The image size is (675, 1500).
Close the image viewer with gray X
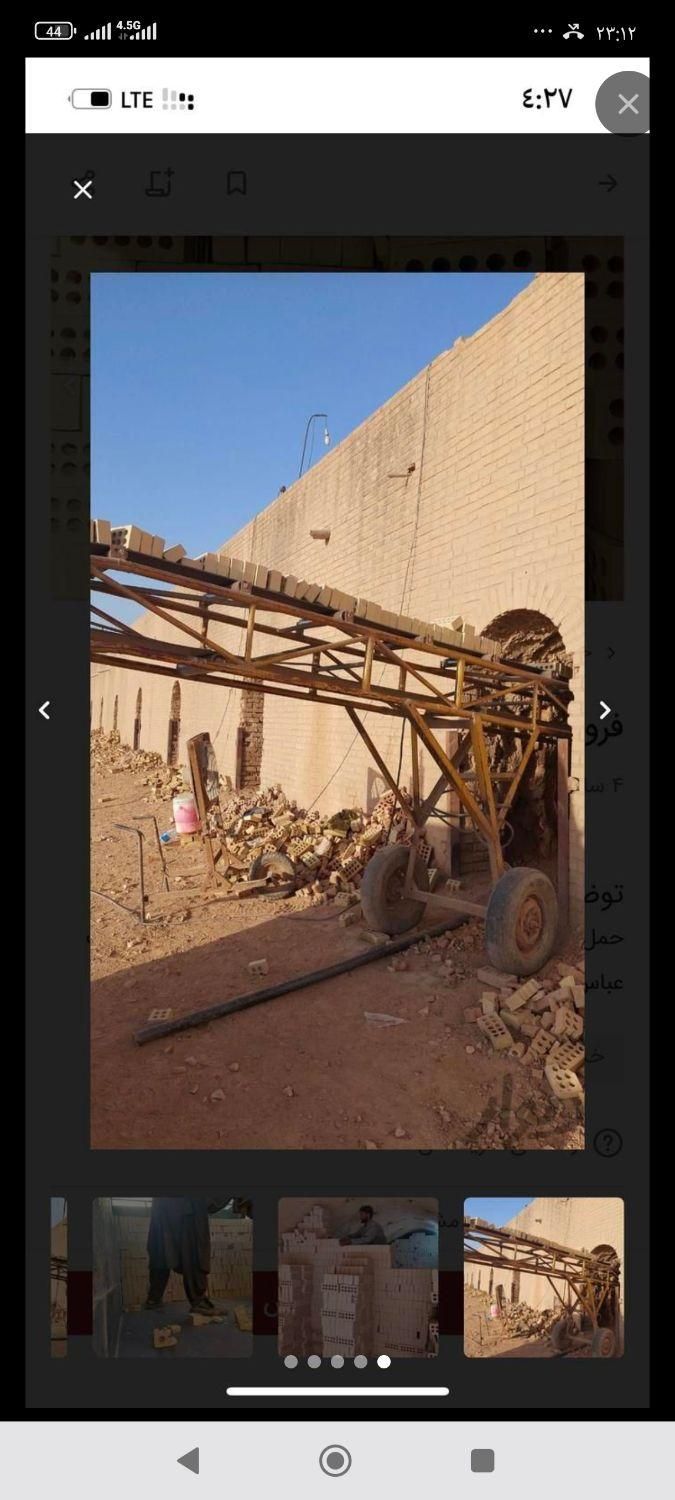627,104
